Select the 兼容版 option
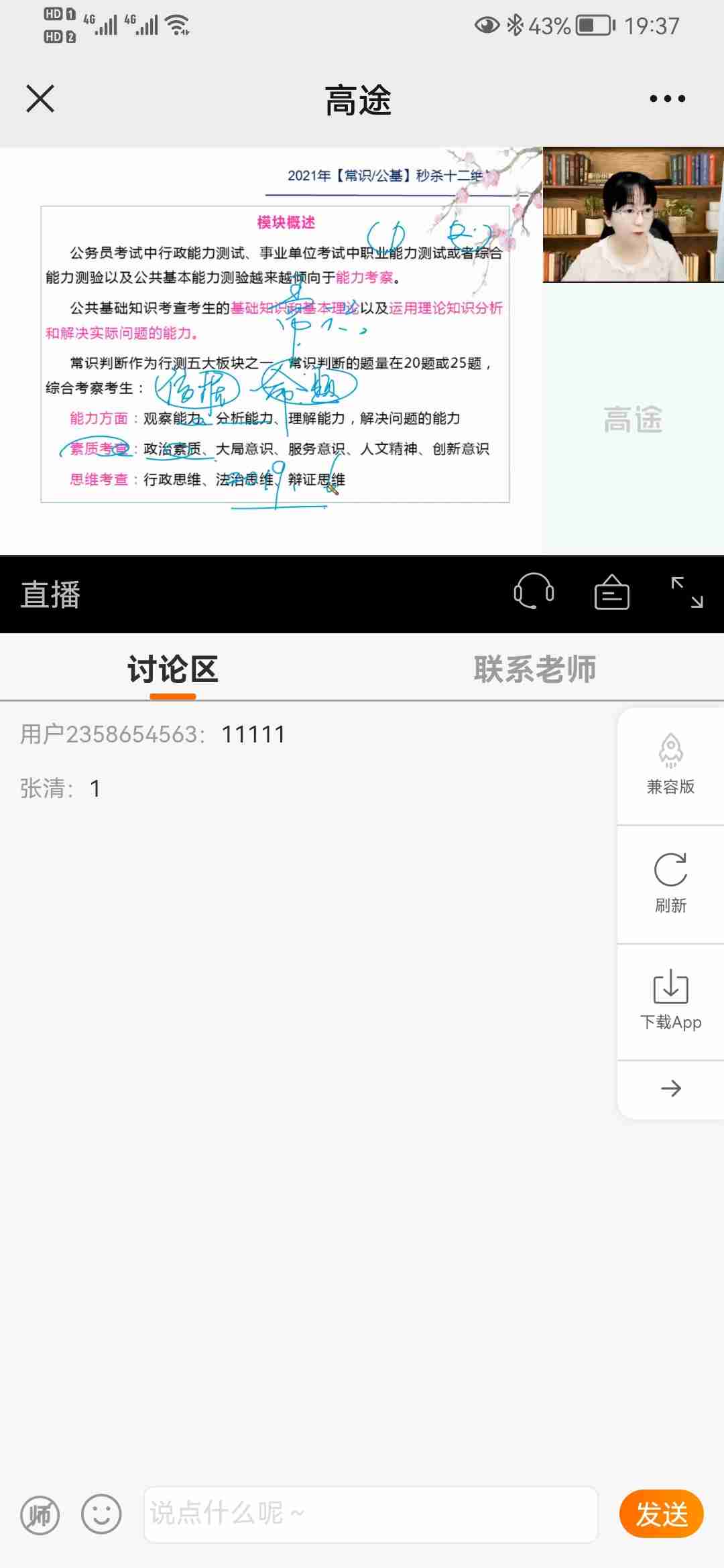Viewport: 724px width, 1568px height. pos(670,765)
